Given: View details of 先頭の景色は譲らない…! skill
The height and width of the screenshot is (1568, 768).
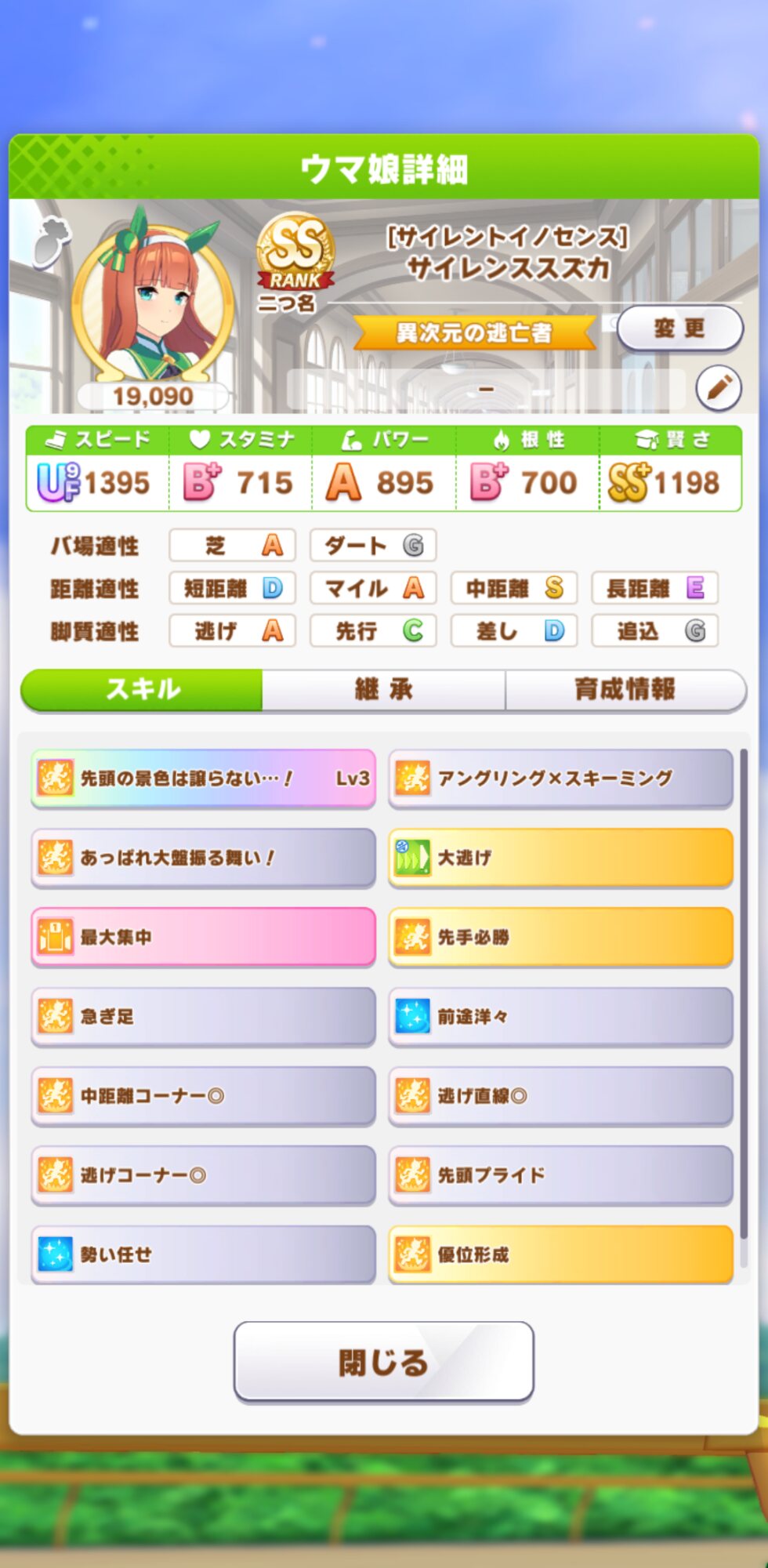Looking at the screenshot, I should coord(203,779).
